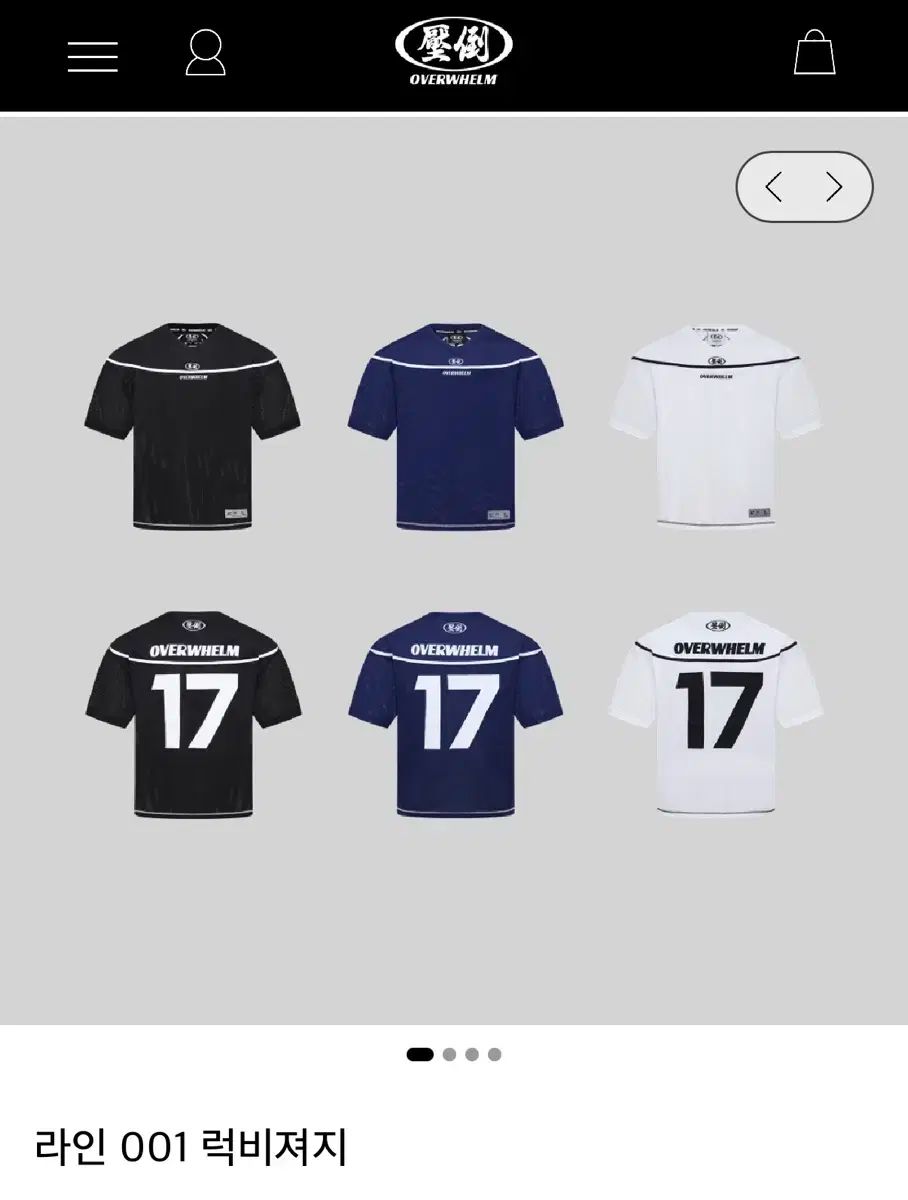Open the account profile icon
The width and height of the screenshot is (908, 1200).
pos(205,53)
